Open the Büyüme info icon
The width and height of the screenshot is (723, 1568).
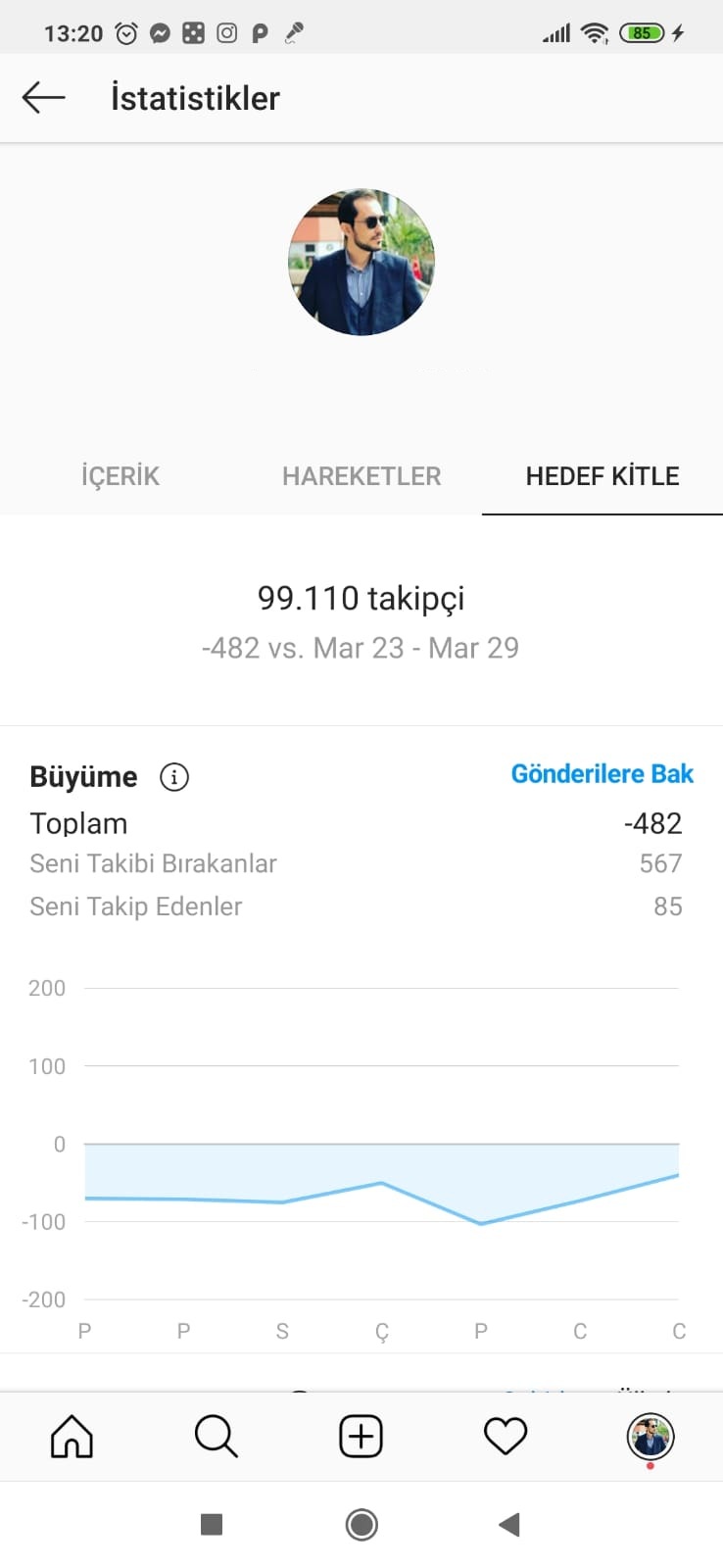(174, 777)
